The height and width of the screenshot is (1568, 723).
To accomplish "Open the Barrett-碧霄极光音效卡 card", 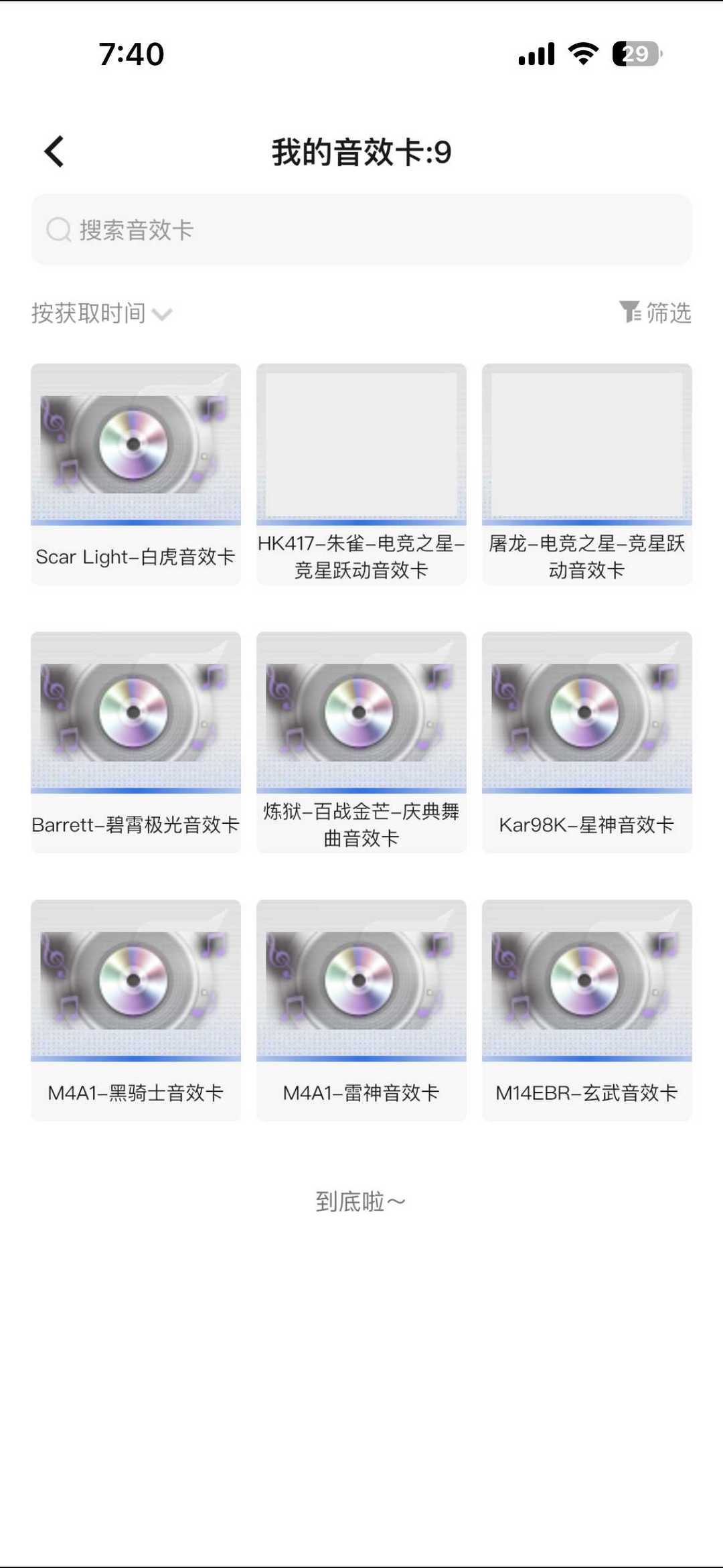I will 136,742.
